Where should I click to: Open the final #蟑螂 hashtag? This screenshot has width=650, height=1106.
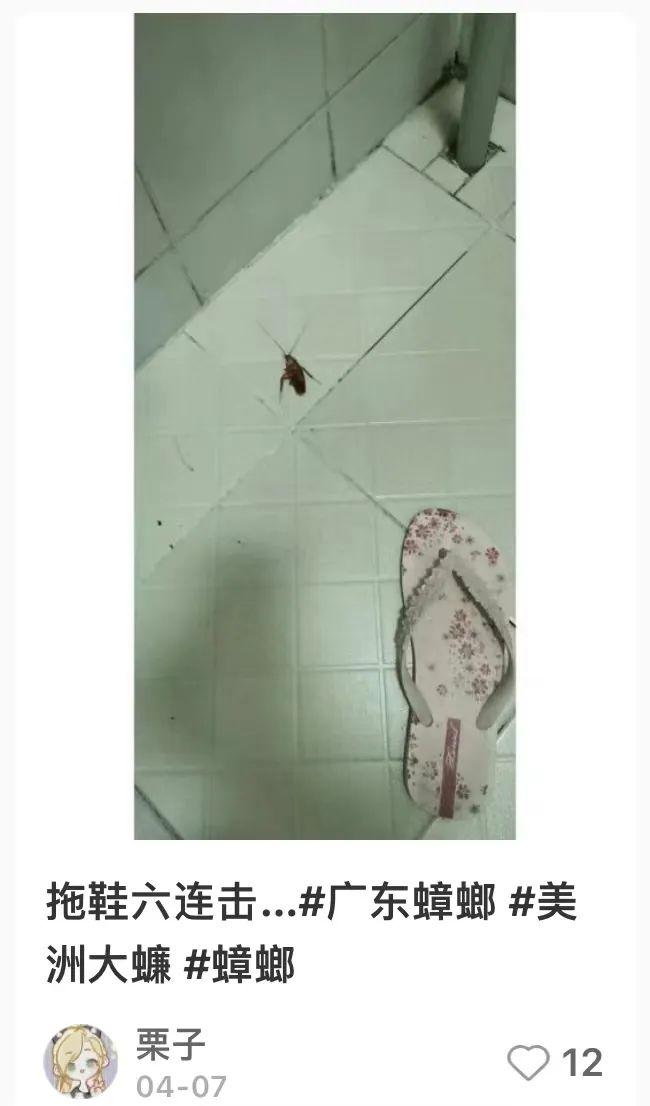(239, 966)
